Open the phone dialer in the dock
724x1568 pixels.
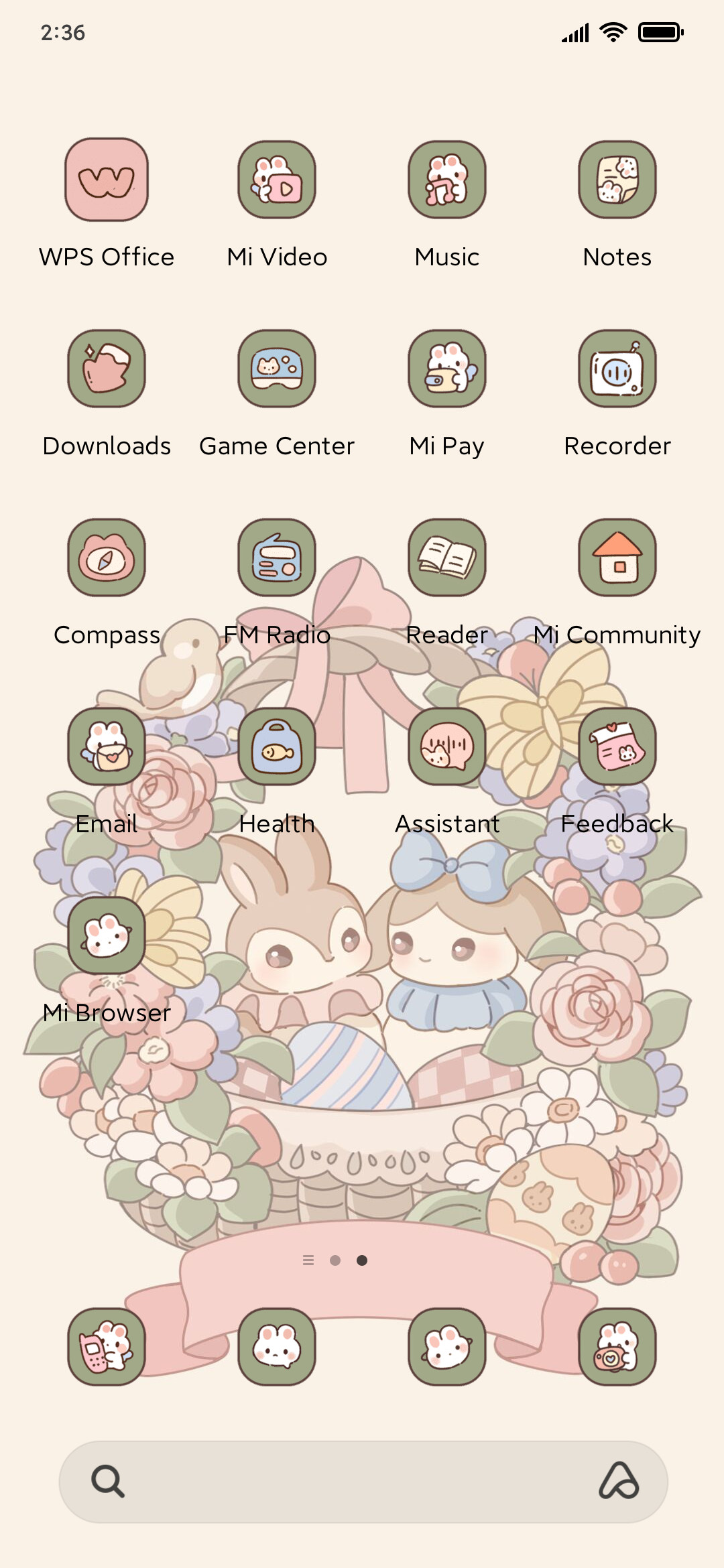coord(107,1347)
